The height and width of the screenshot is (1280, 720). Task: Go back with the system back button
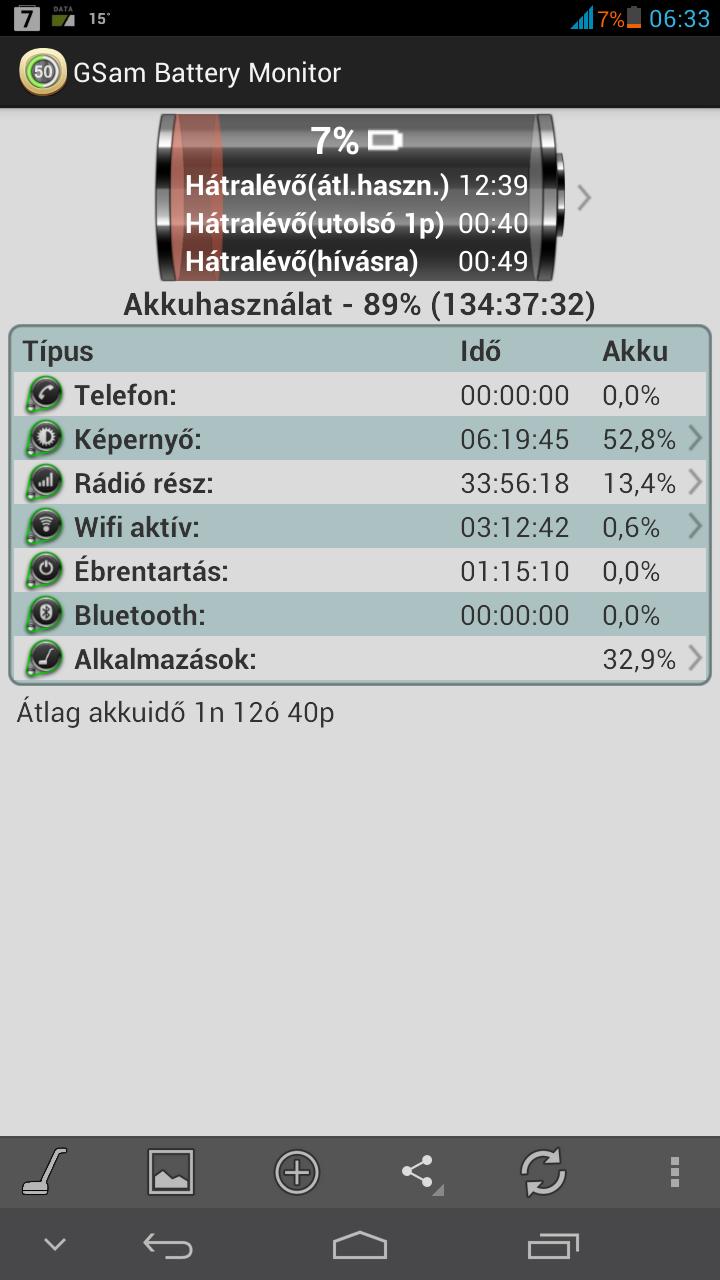[168, 1245]
